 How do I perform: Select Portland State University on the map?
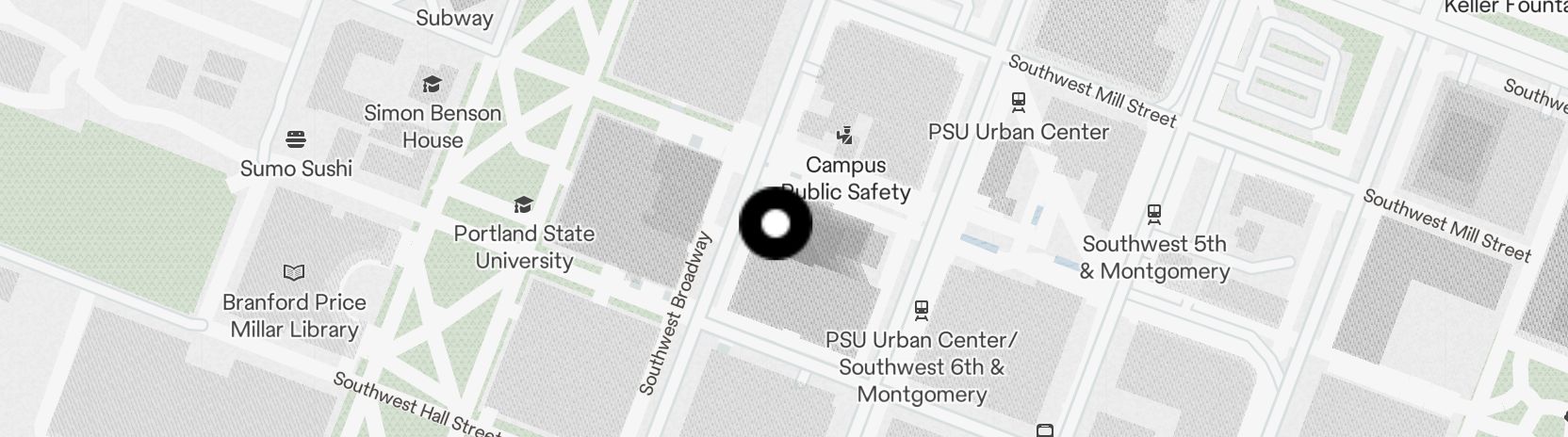523,205
